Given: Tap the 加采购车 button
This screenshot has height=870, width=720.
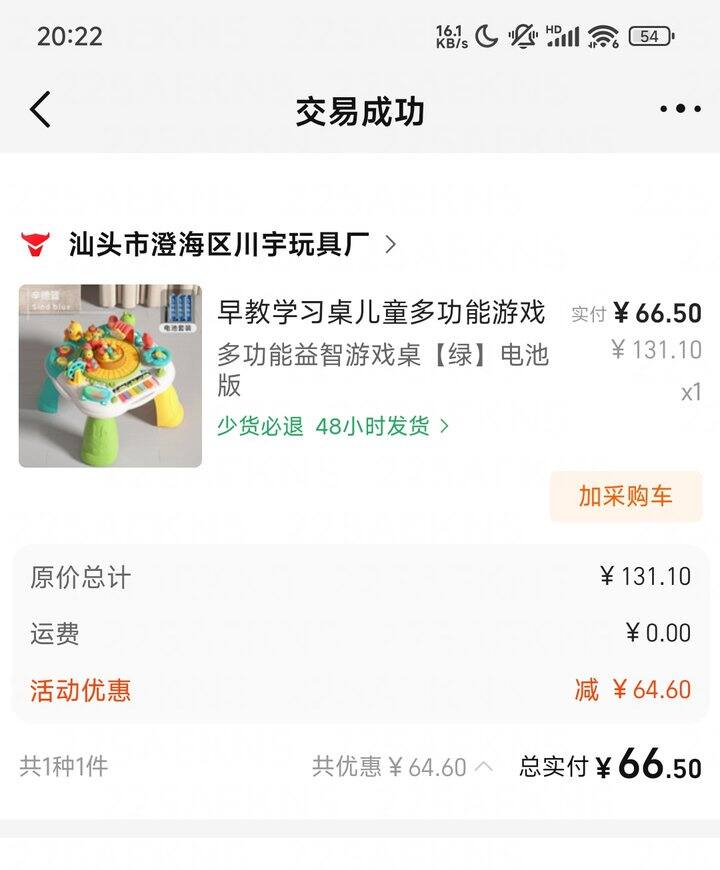Looking at the screenshot, I should [x=625, y=496].
